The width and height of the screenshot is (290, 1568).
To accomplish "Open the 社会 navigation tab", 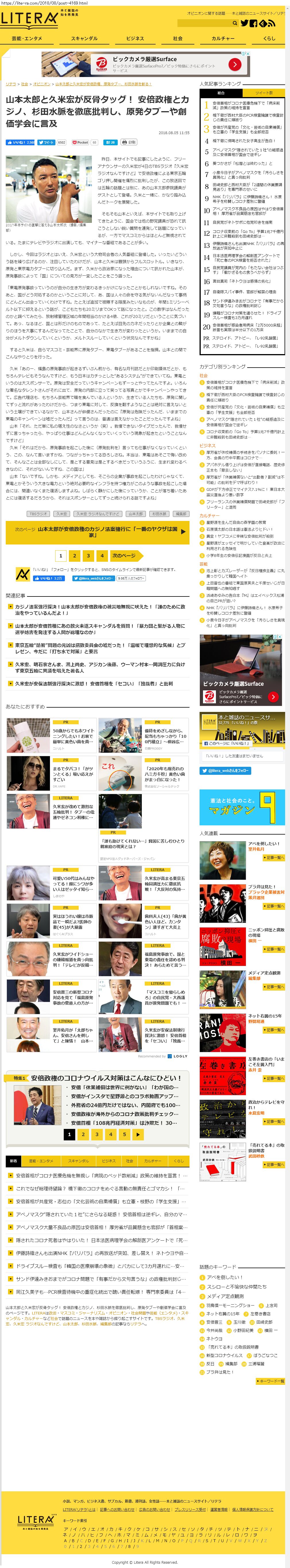I will pyautogui.click(x=177, y=38).
